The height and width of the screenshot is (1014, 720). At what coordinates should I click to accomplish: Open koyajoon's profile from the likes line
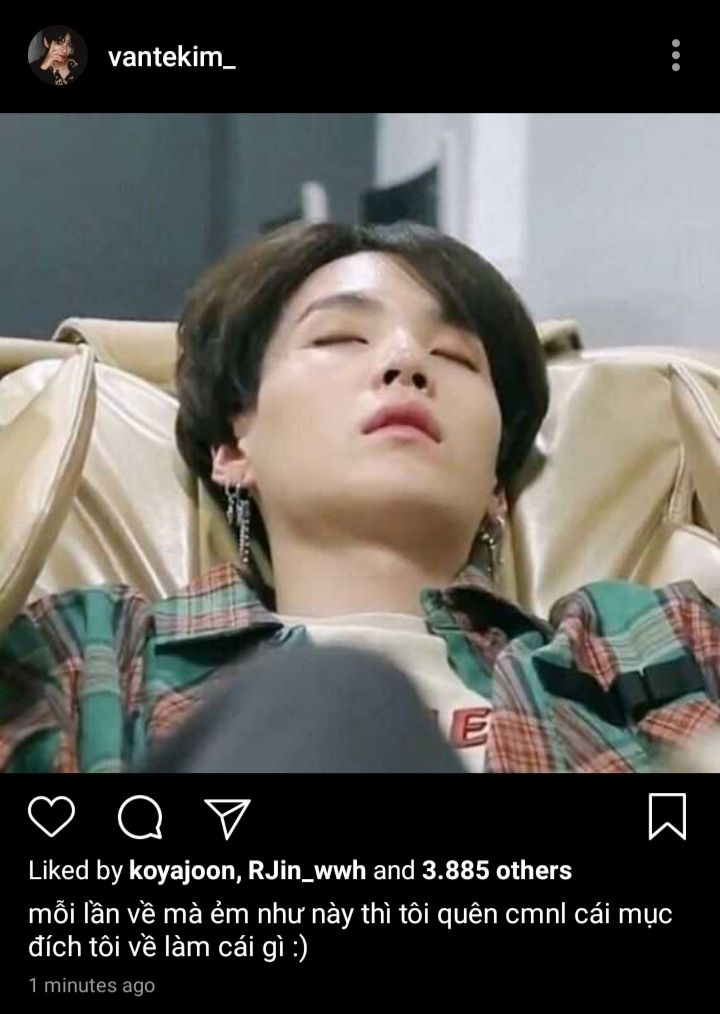[181, 871]
